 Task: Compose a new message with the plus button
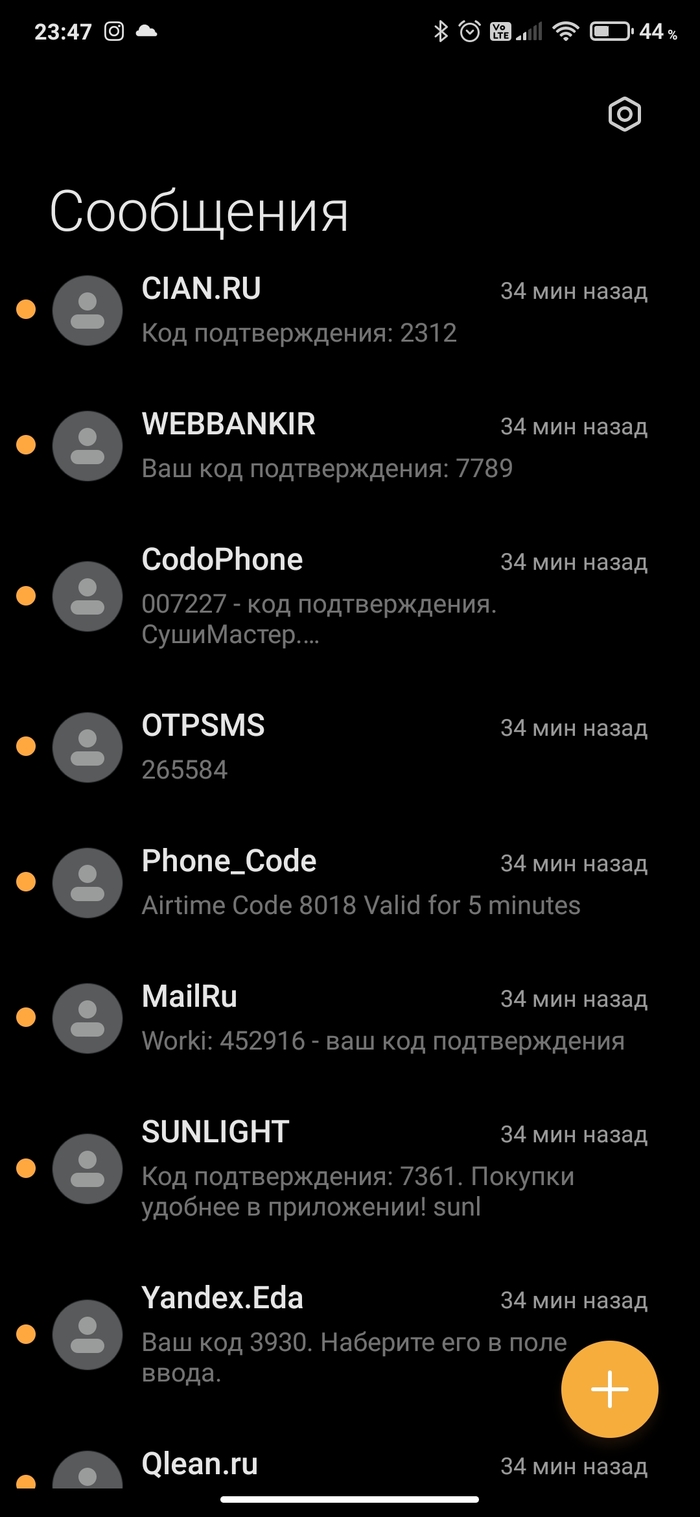(609, 1389)
